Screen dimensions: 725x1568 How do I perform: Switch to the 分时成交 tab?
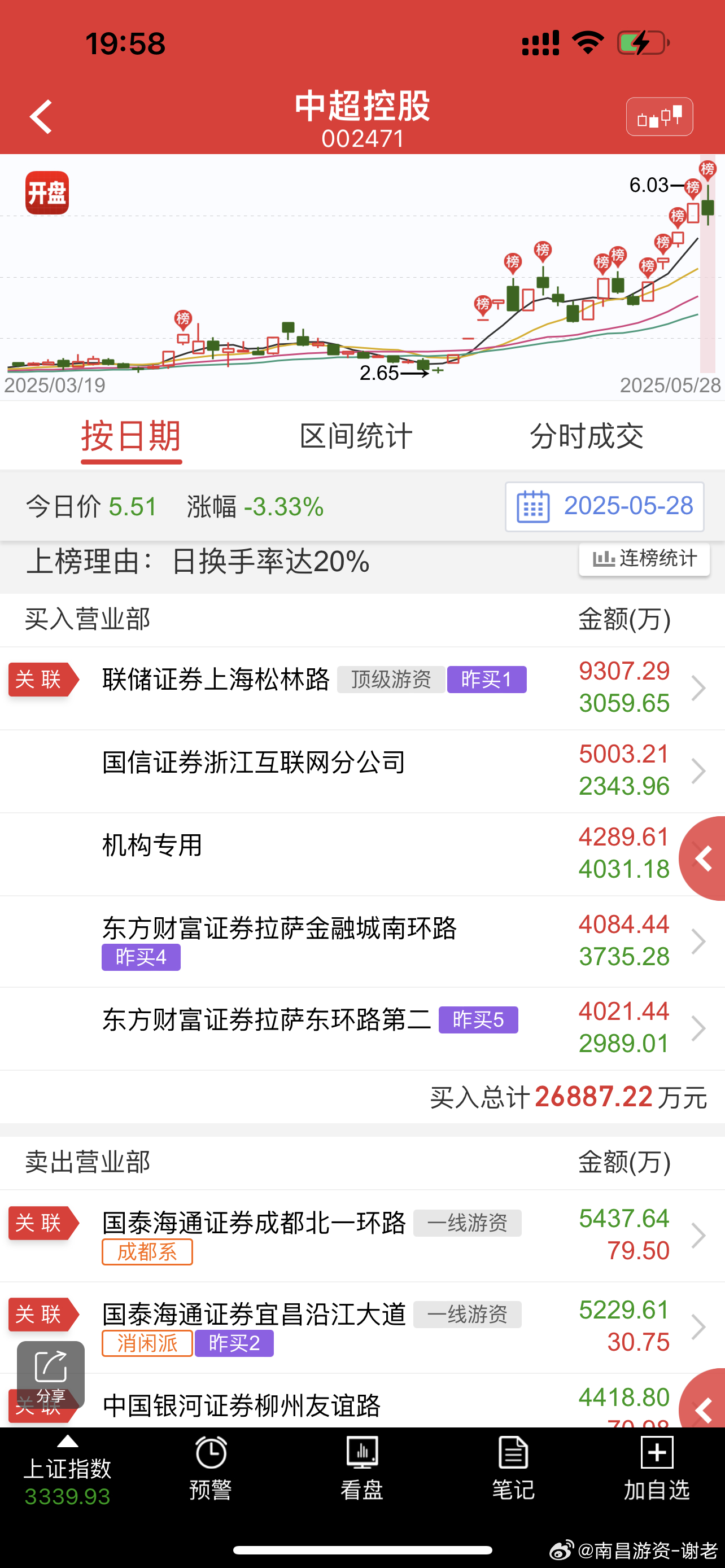point(586,436)
